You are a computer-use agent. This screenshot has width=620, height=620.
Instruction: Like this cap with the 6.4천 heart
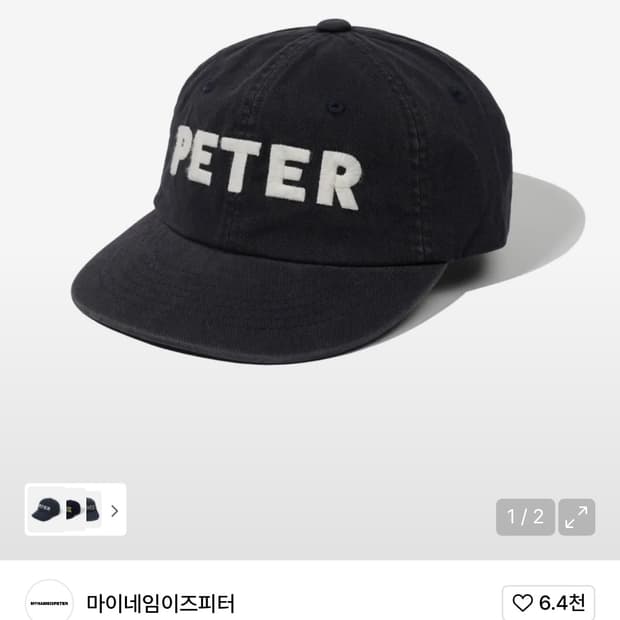tap(548, 602)
